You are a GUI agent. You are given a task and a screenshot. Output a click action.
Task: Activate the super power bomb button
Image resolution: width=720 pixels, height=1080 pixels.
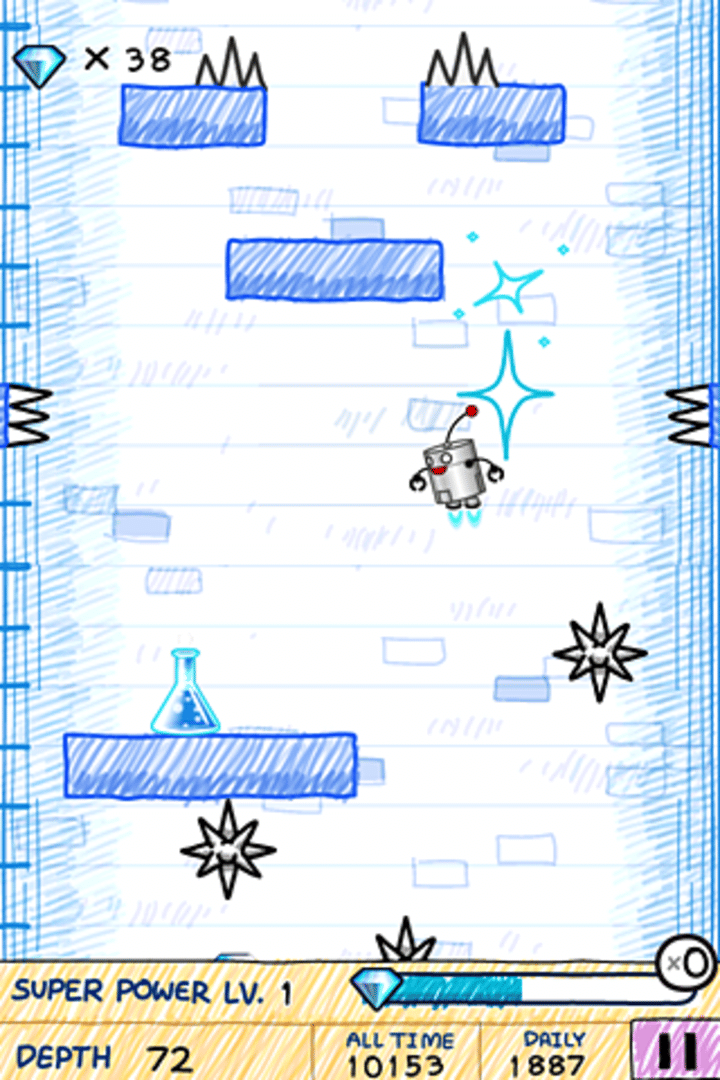click(x=687, y=964)
